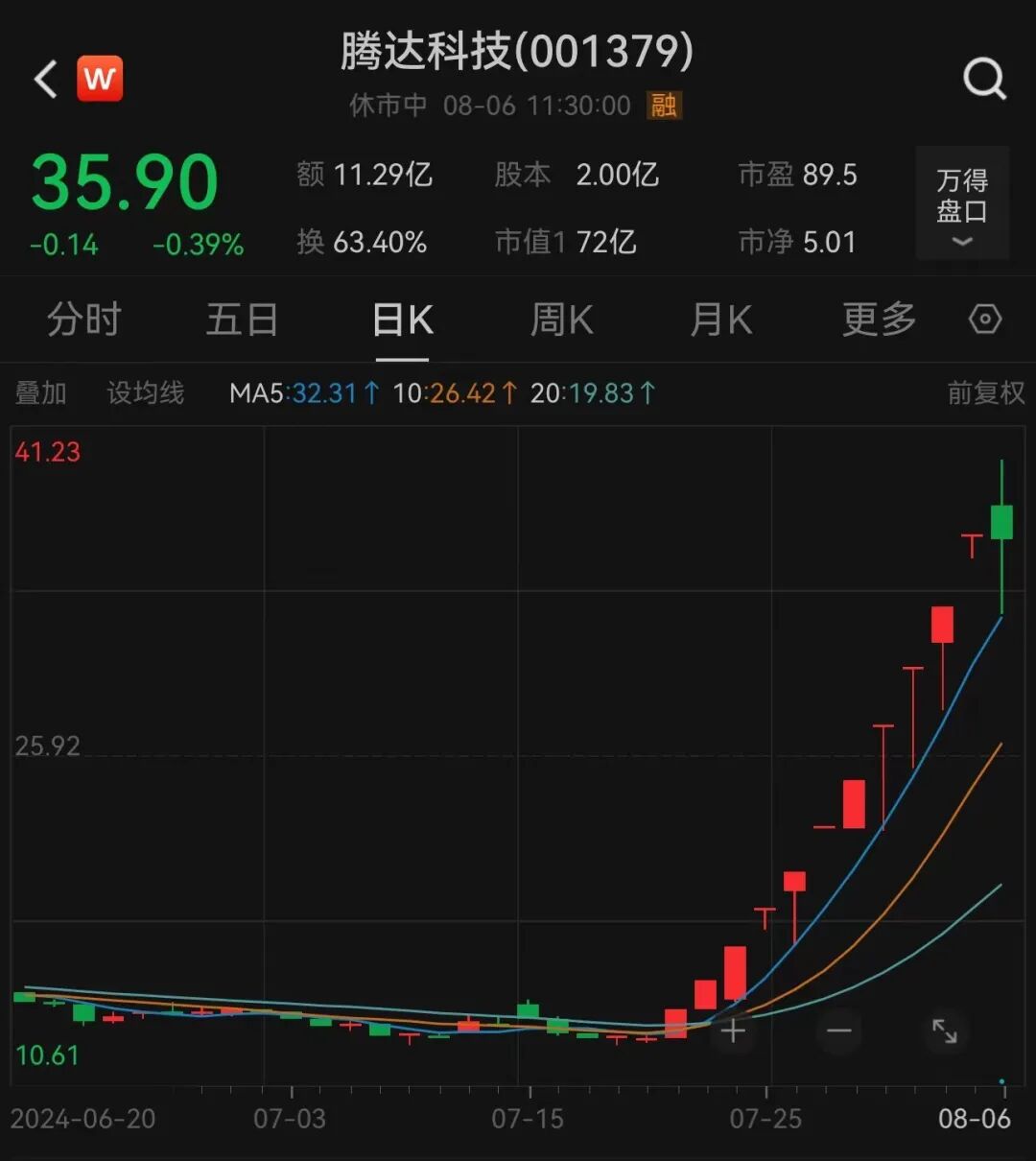
Task: Open chart settings hexagon icon
Action: [985, 320]
